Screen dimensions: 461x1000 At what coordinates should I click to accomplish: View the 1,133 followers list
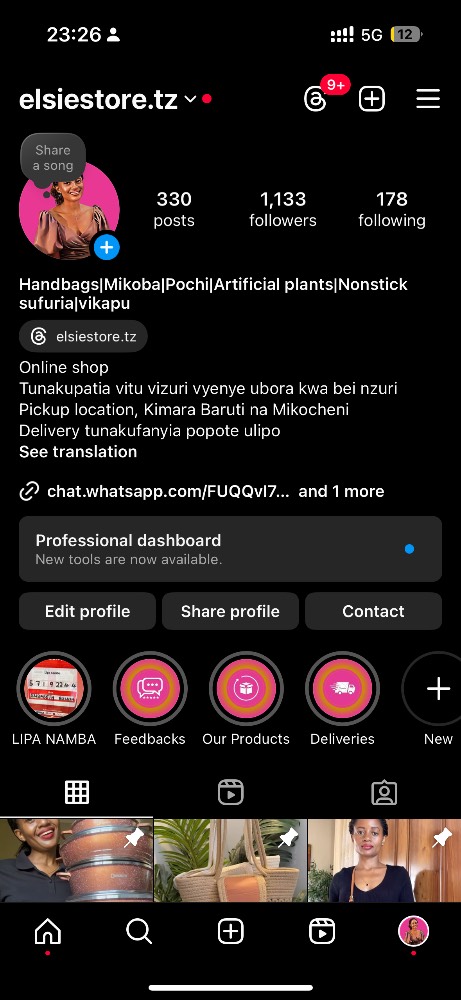[x=282, y=209]
